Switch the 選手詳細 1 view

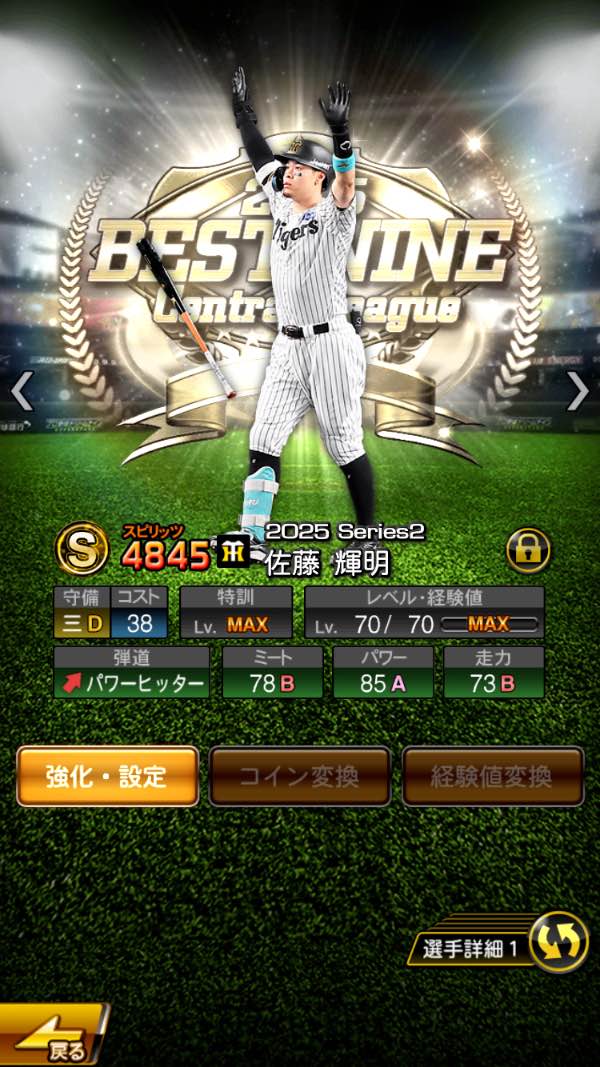click(557, 943)
